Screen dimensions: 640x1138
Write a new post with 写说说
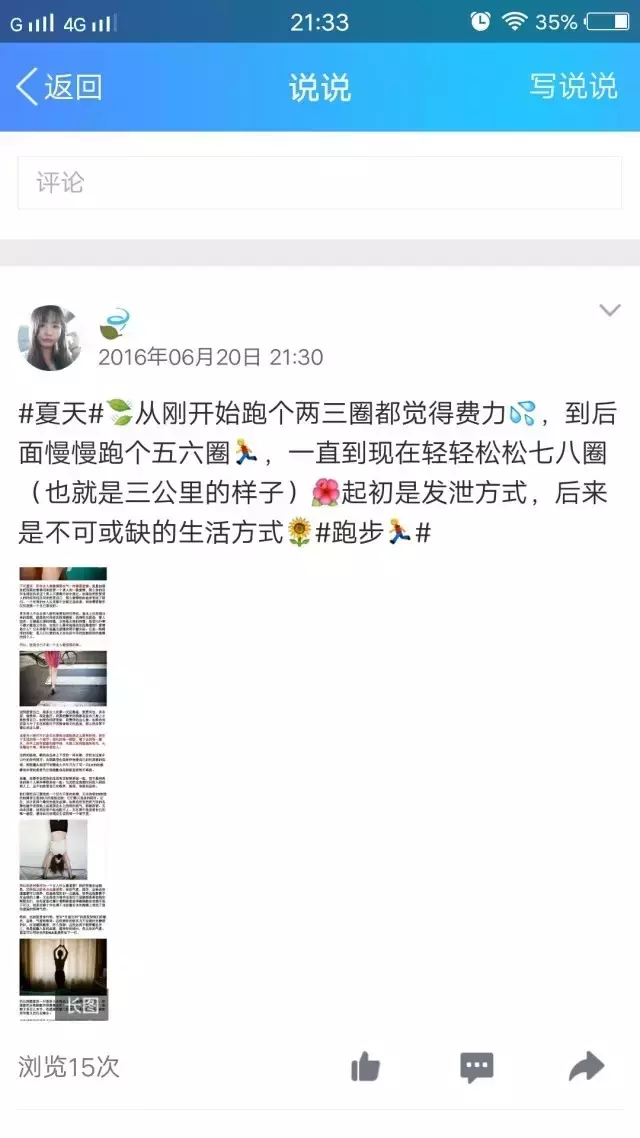click(x=573, y=87)
